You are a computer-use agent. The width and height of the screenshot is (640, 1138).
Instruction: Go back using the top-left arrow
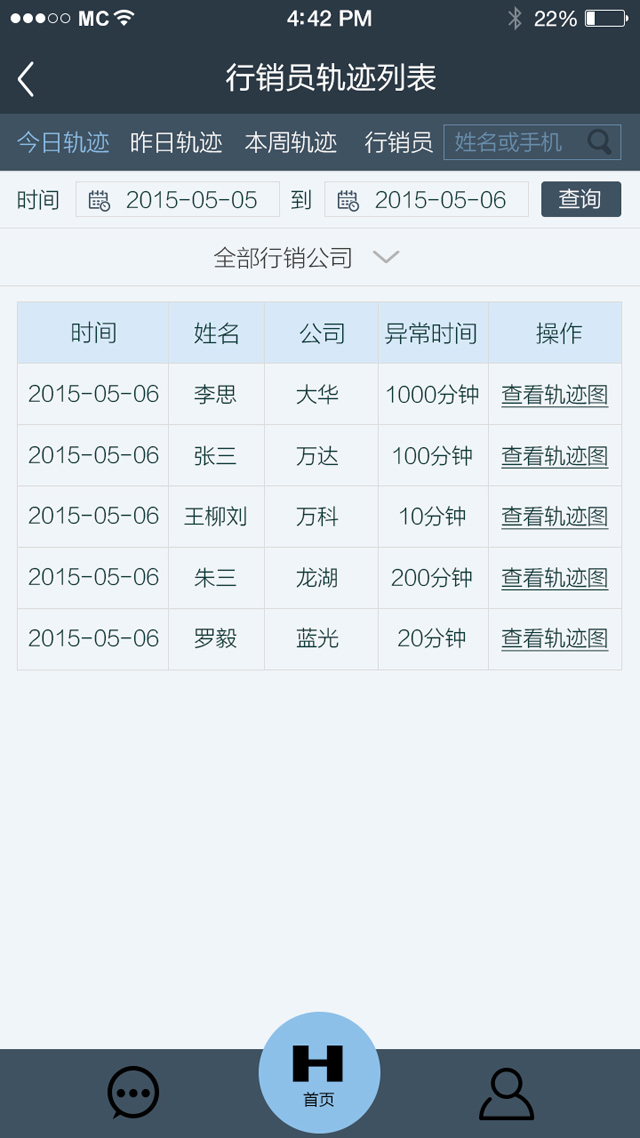[x=27, y=79]
